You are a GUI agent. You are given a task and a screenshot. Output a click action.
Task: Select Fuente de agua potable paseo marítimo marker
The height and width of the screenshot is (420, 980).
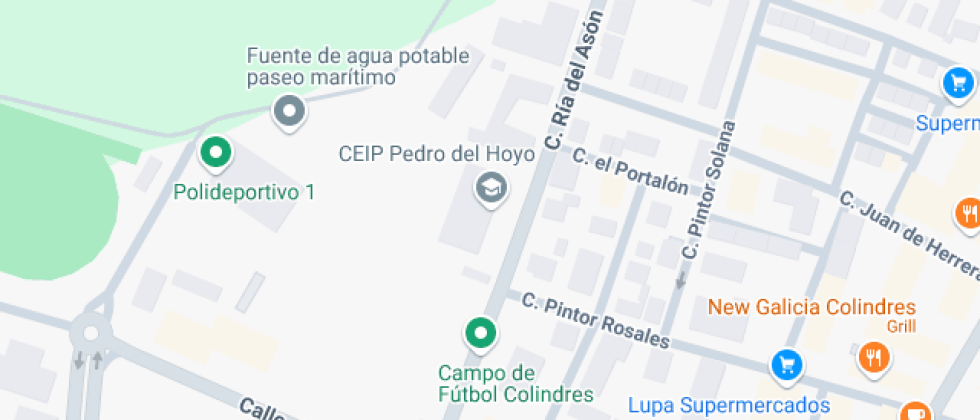coord(289,111)
